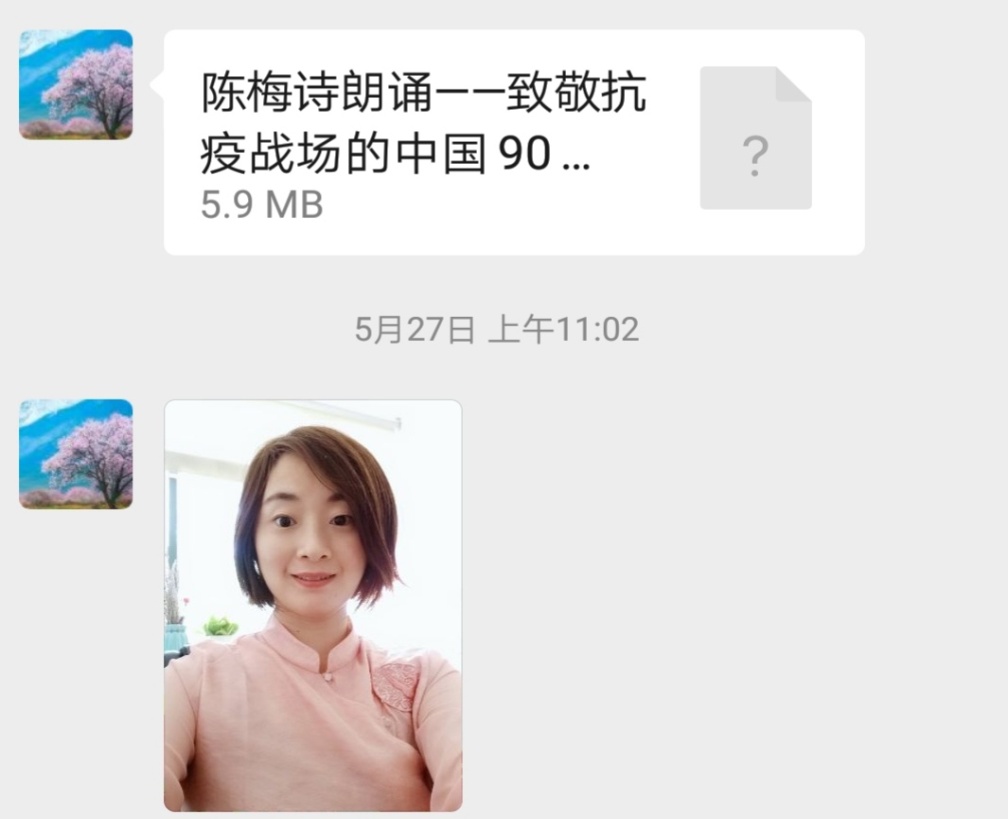View the photo sent at 上午11:02
The height and width of the screenshot is (819, 1008).
pos(313,605)
